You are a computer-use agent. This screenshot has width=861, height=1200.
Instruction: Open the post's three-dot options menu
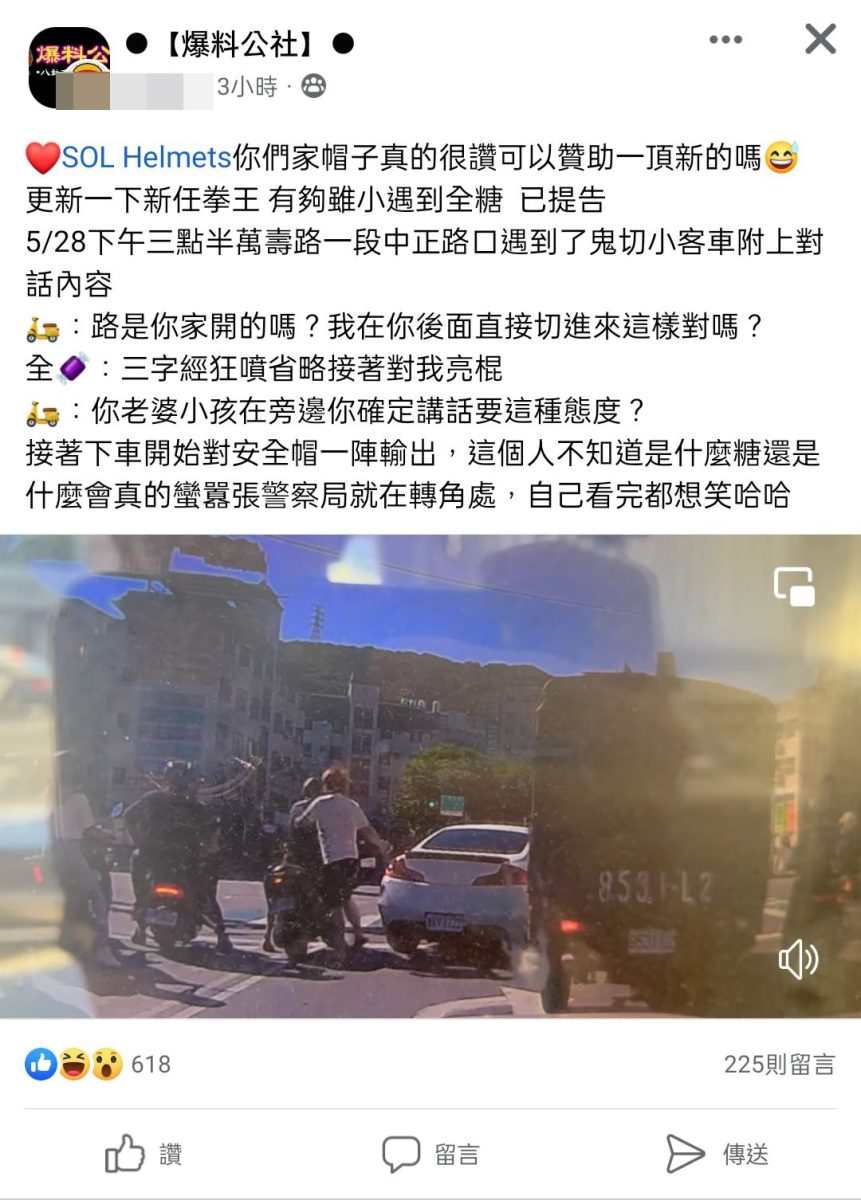pyautogui.click(x=725, y=40)
